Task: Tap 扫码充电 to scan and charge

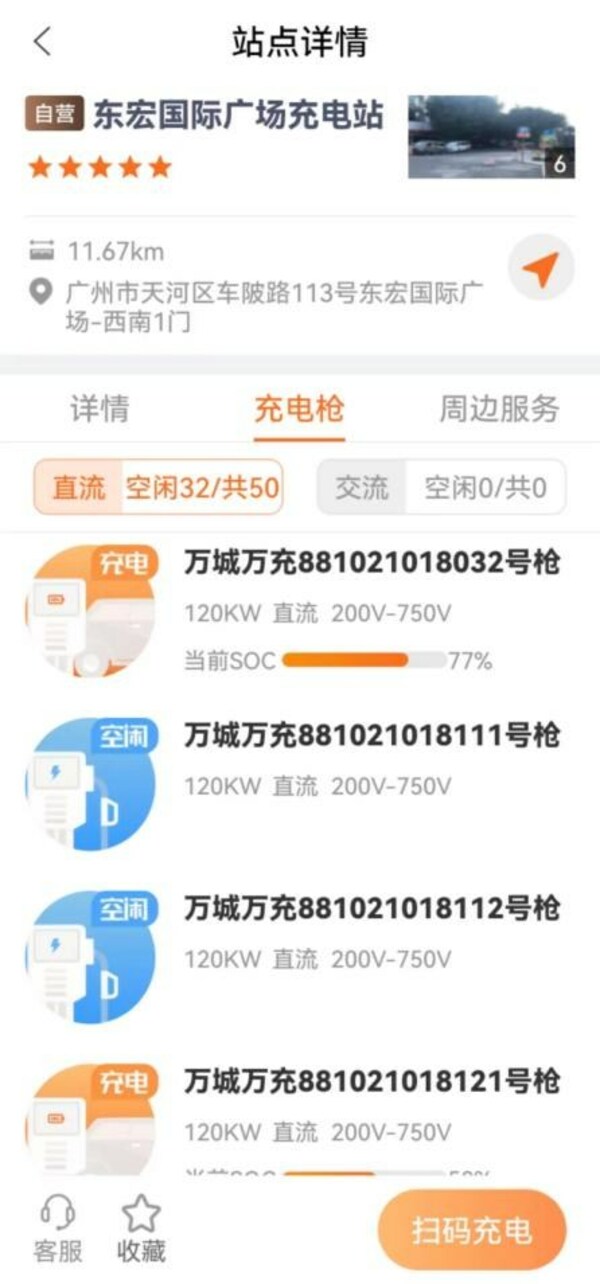Action: (472, 1231)
